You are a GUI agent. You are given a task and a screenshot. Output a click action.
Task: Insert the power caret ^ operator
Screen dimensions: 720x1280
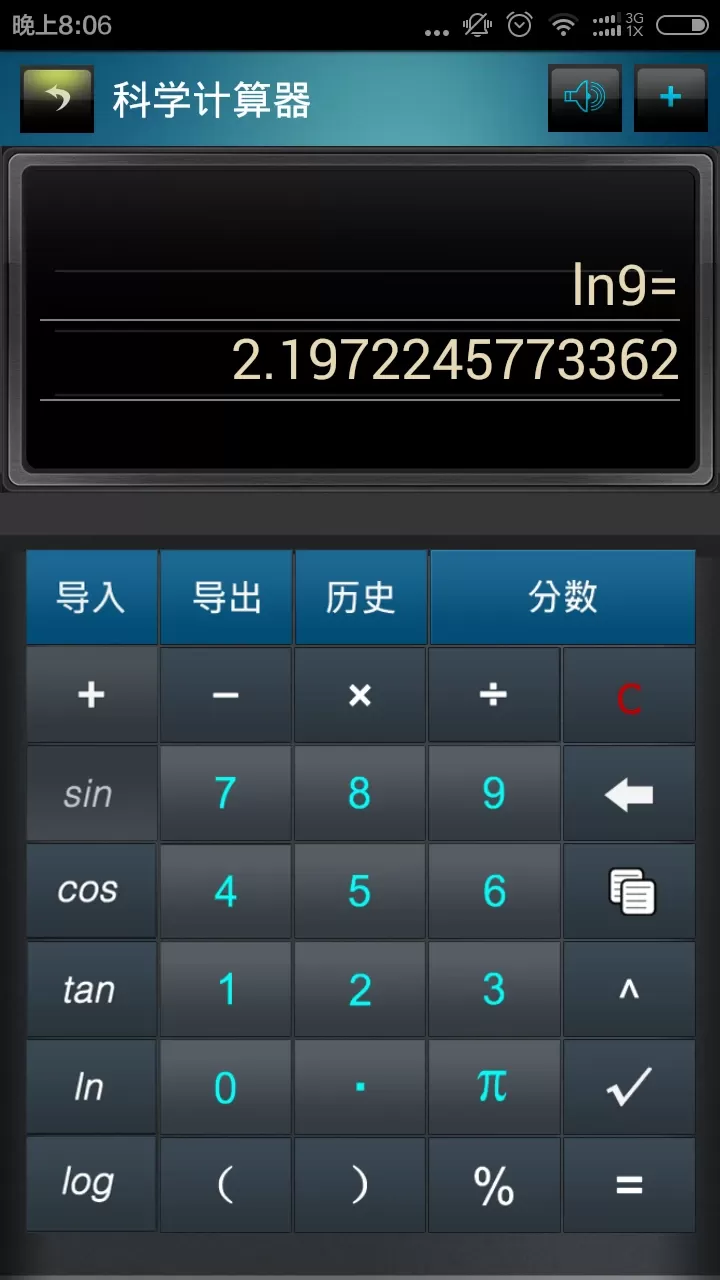coord(628,990)
